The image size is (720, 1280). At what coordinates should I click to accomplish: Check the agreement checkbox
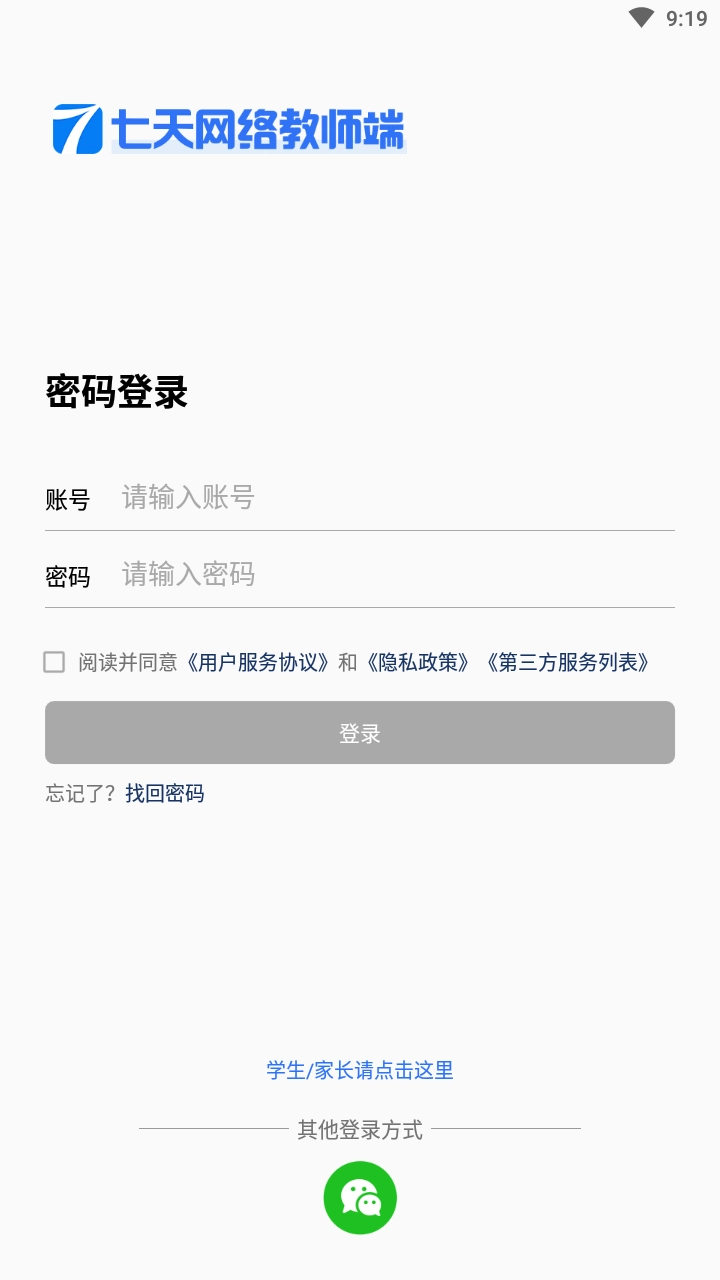[54, 662]
